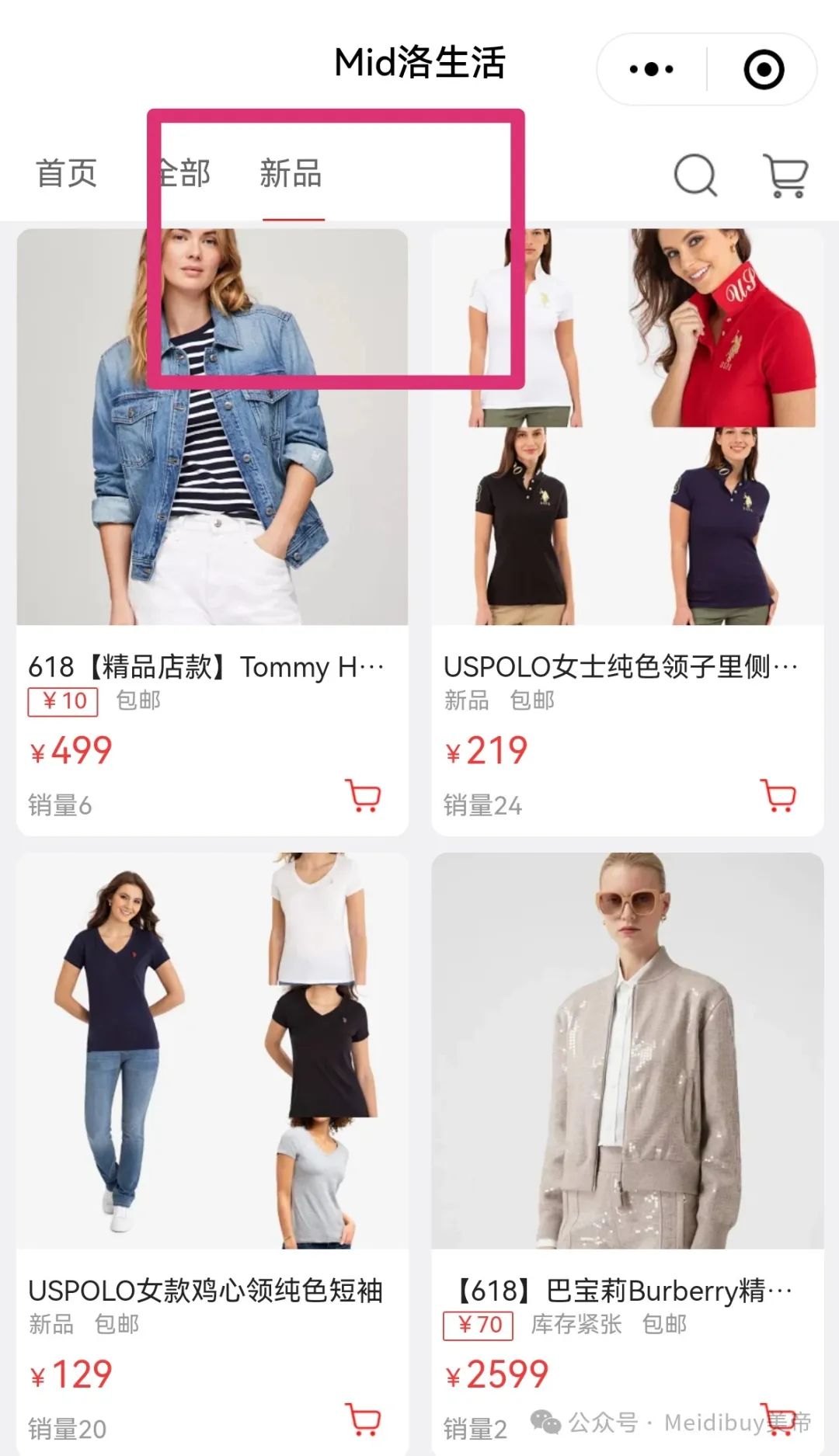
Task: Add the ¥2599 Burberry item to cart
Action: [778, 1419]
